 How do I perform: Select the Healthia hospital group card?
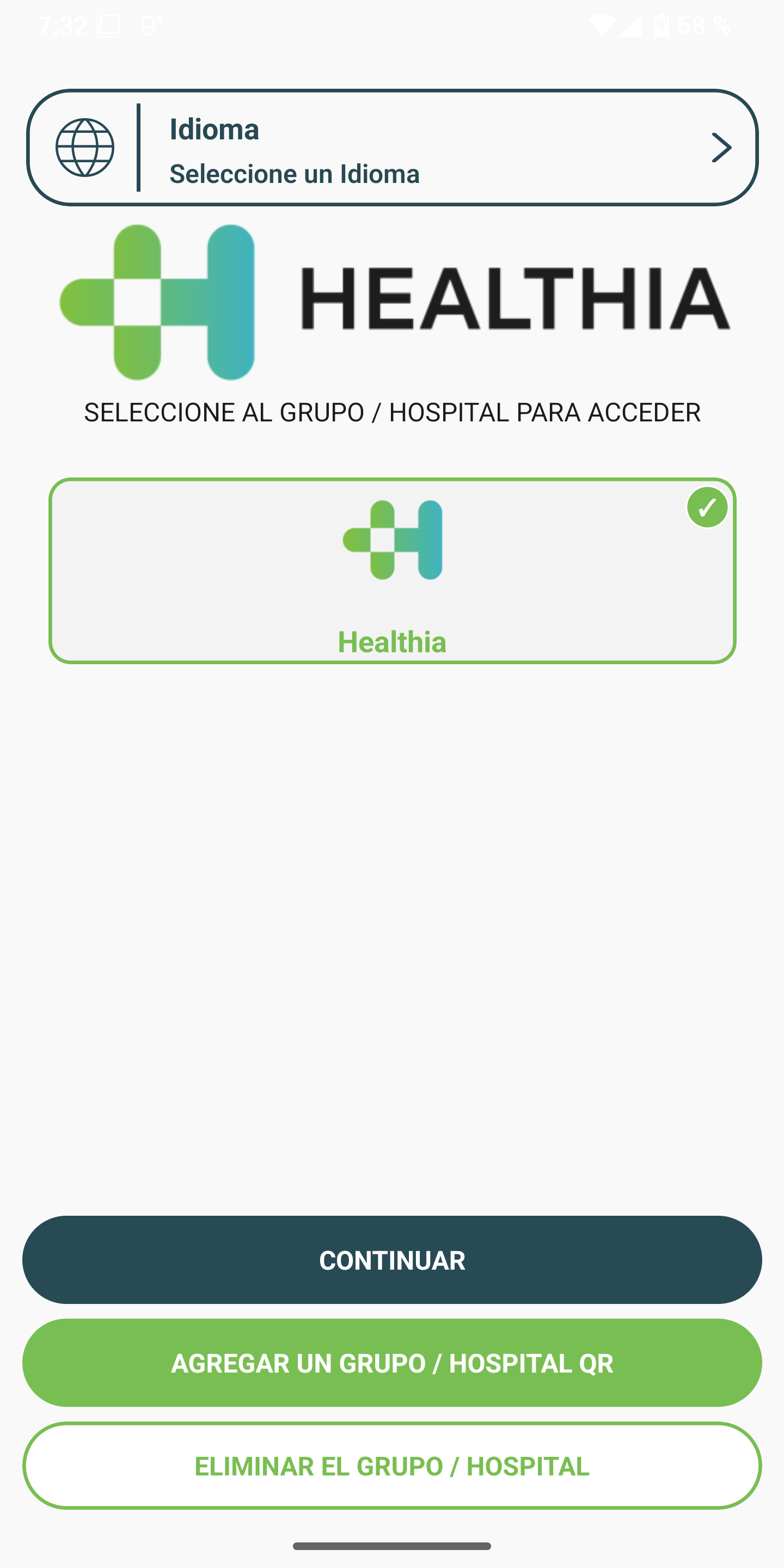pos(392,571)
